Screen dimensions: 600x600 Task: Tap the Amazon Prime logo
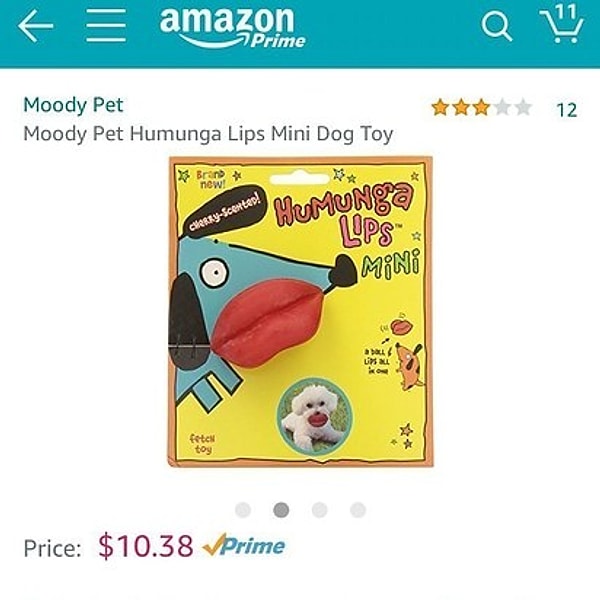232,28
